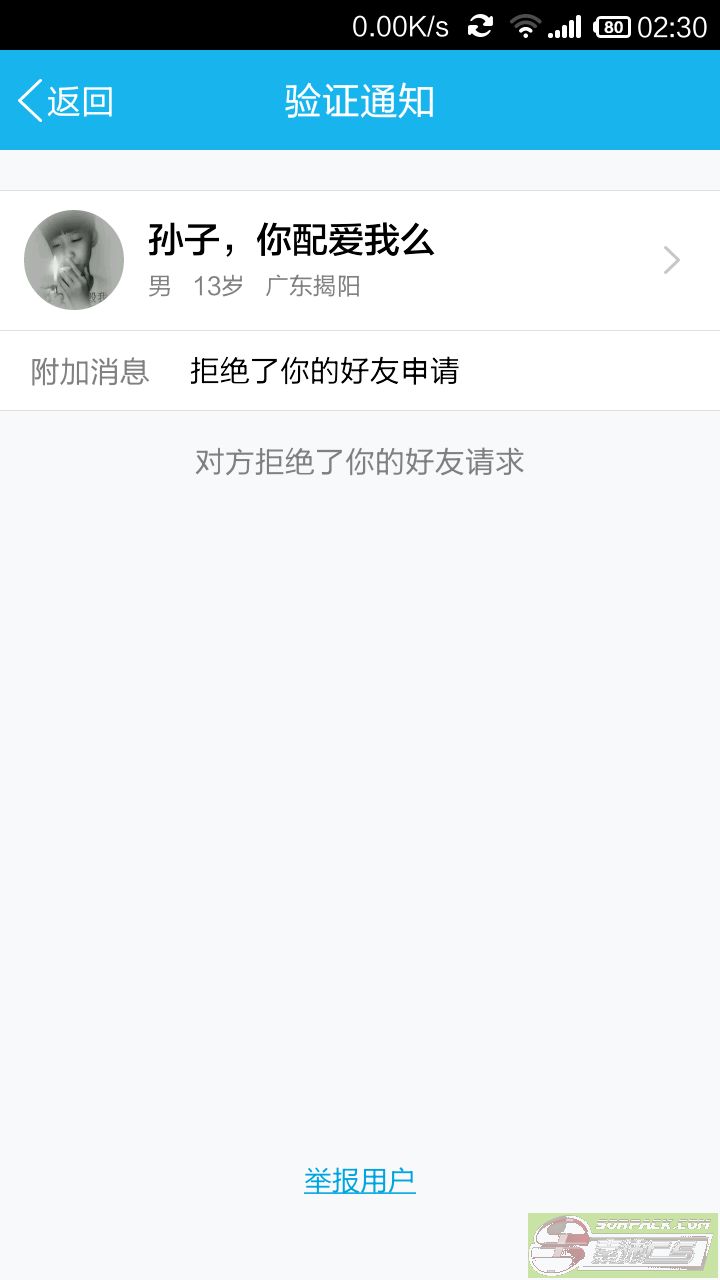Screen dimensions: 720x1280
Task: Tap the 举报用户 link to report user
Action: point(360,1181)
